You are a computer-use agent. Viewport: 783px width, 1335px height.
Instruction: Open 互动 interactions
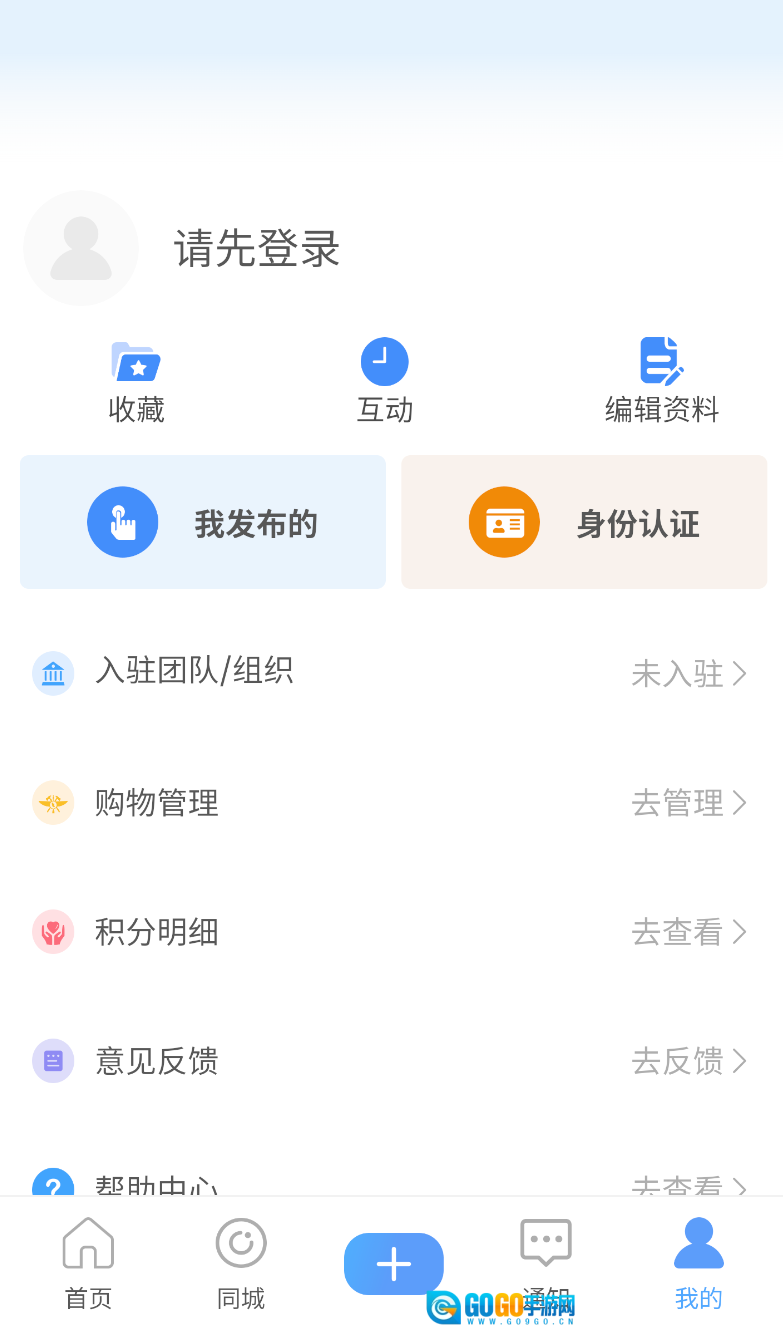(x=385, y=382)
